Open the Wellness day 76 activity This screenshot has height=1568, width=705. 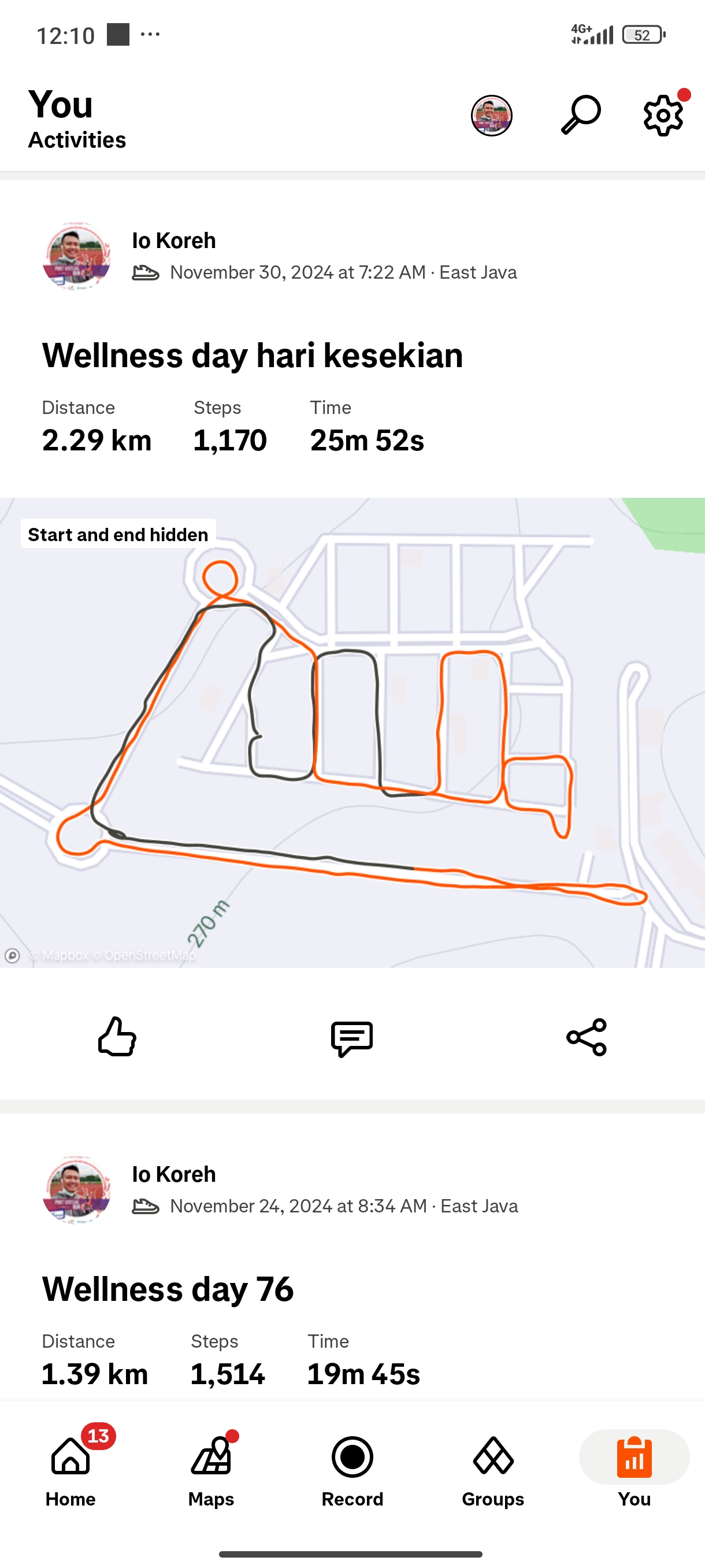pyautogui.click(x=168, y=1289)
